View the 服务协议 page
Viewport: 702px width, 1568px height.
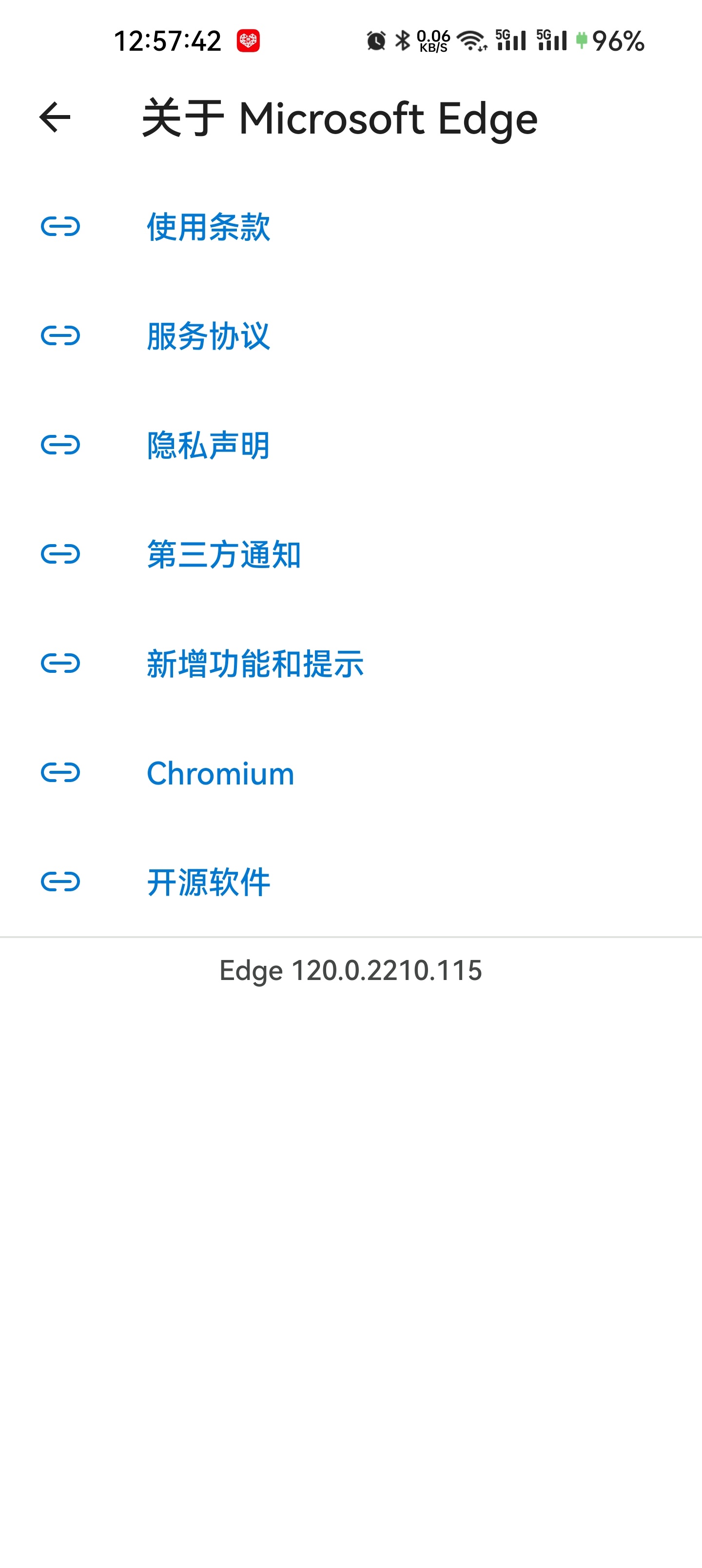tap(208, 336)
